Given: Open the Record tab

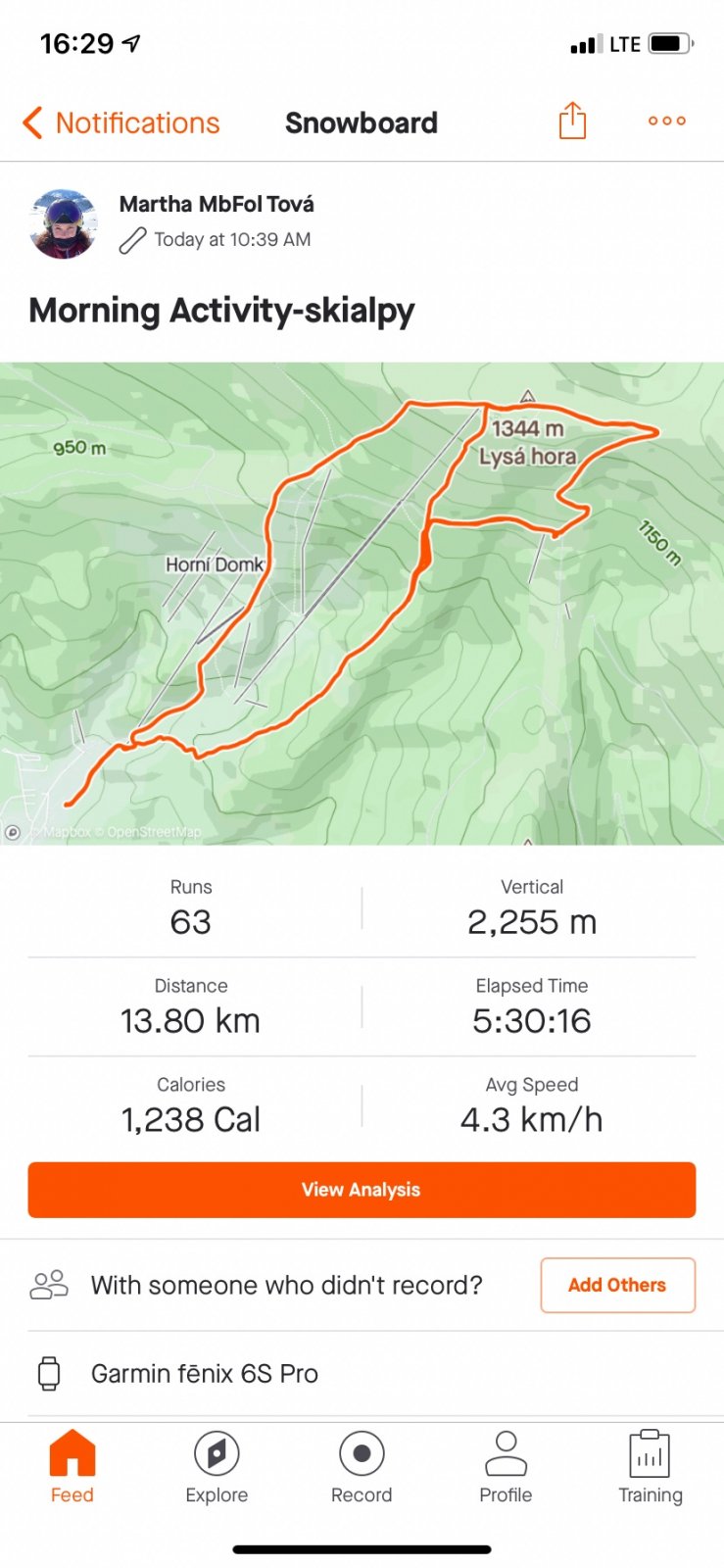Looking at the screenshot, I should click(362, 1467).
